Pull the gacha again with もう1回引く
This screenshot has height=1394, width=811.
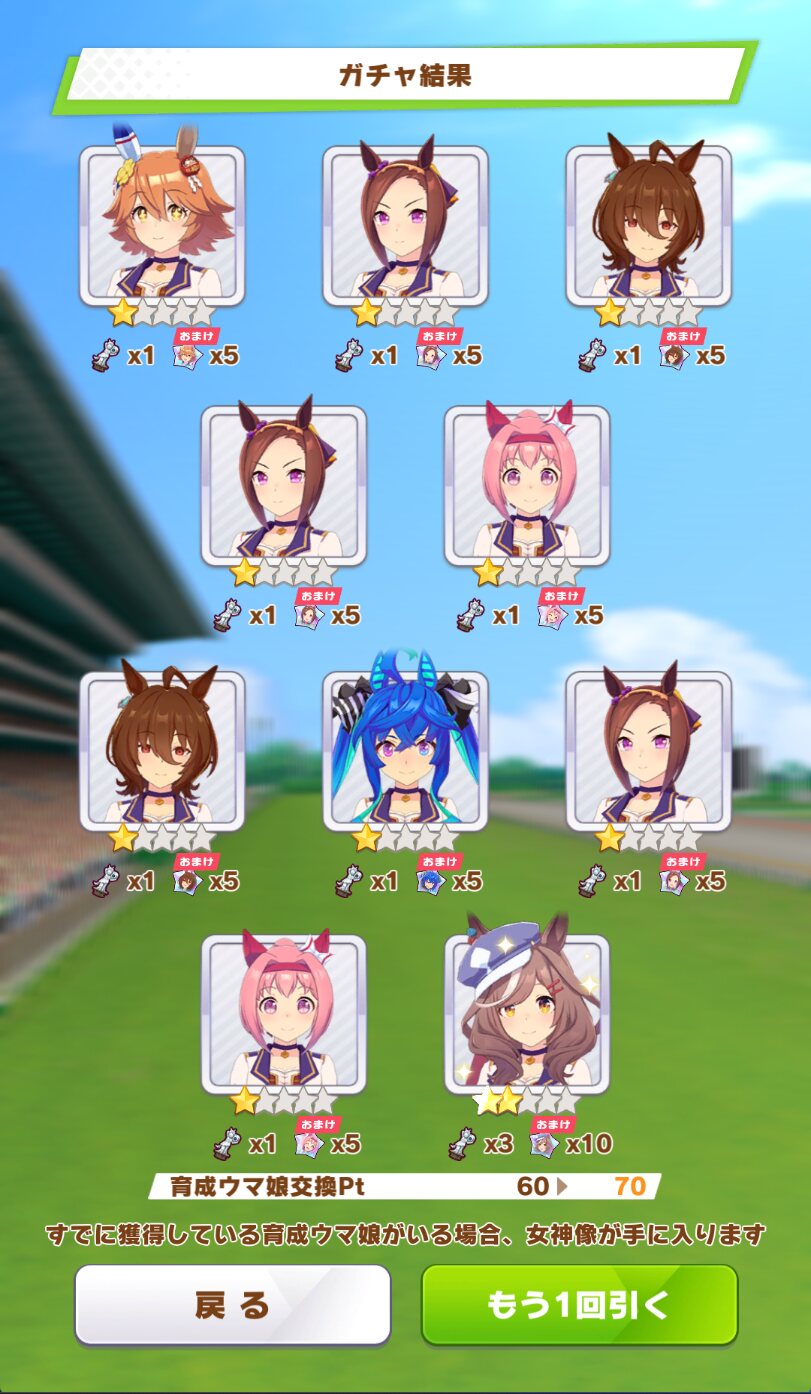pos(579,1305)
